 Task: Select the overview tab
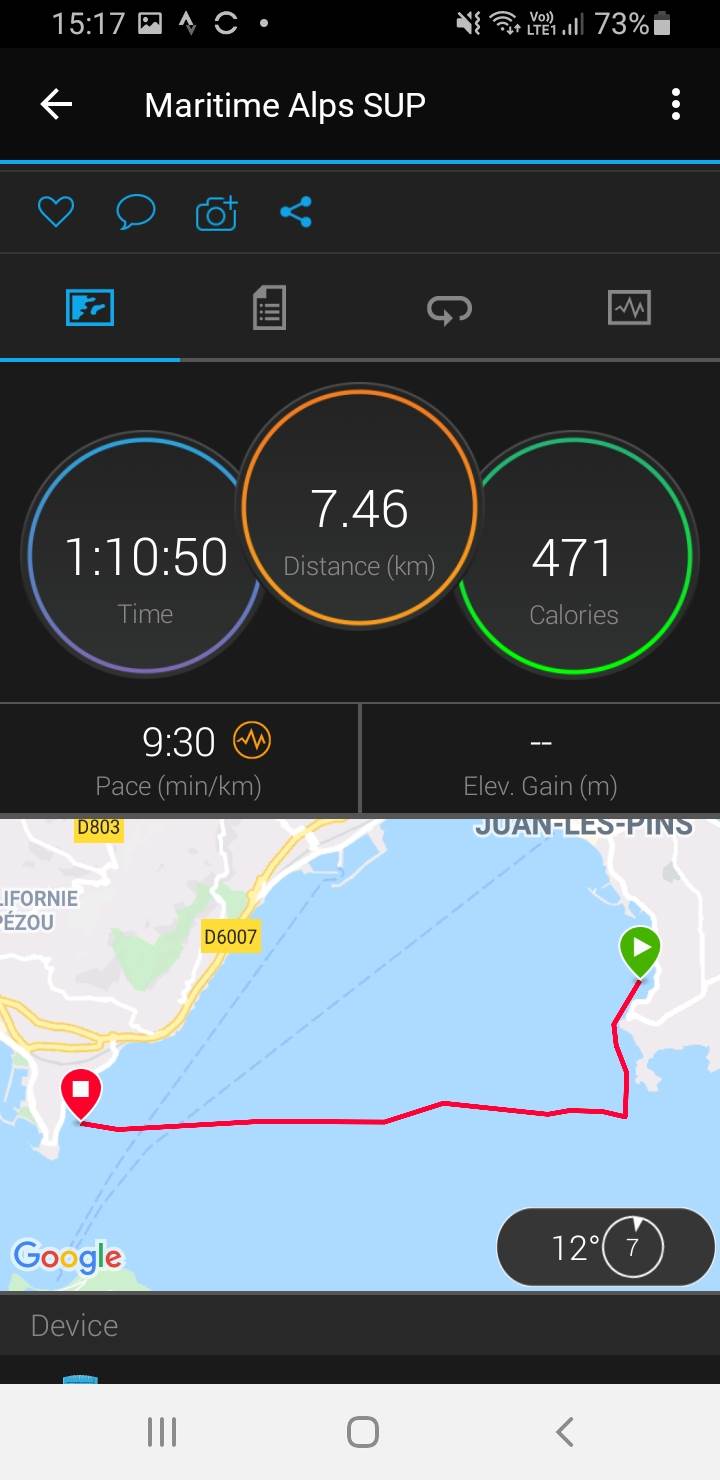pyautogui.click(x=90, y=307)
